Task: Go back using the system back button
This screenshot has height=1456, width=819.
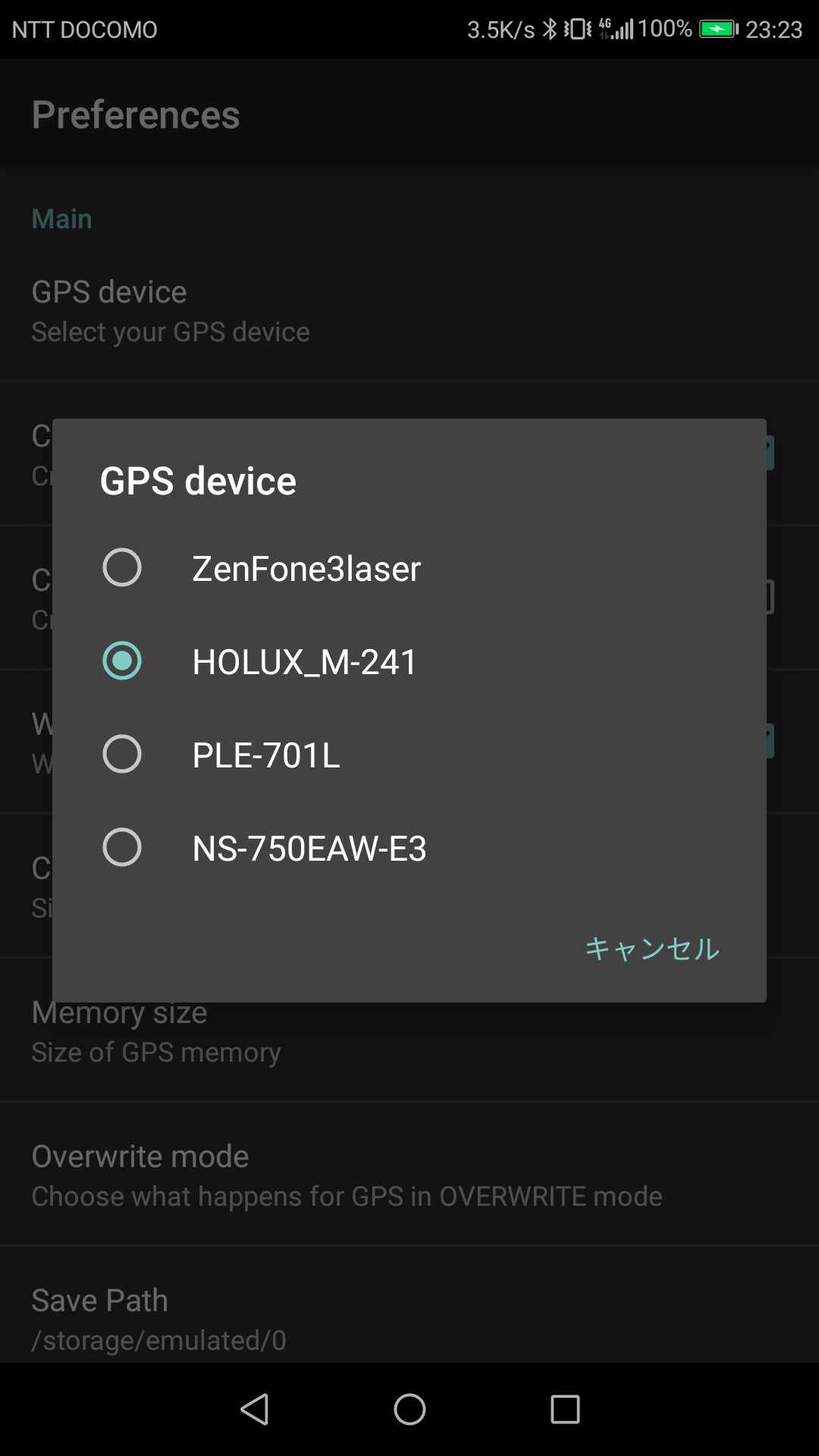Action: coord(255,1410)
